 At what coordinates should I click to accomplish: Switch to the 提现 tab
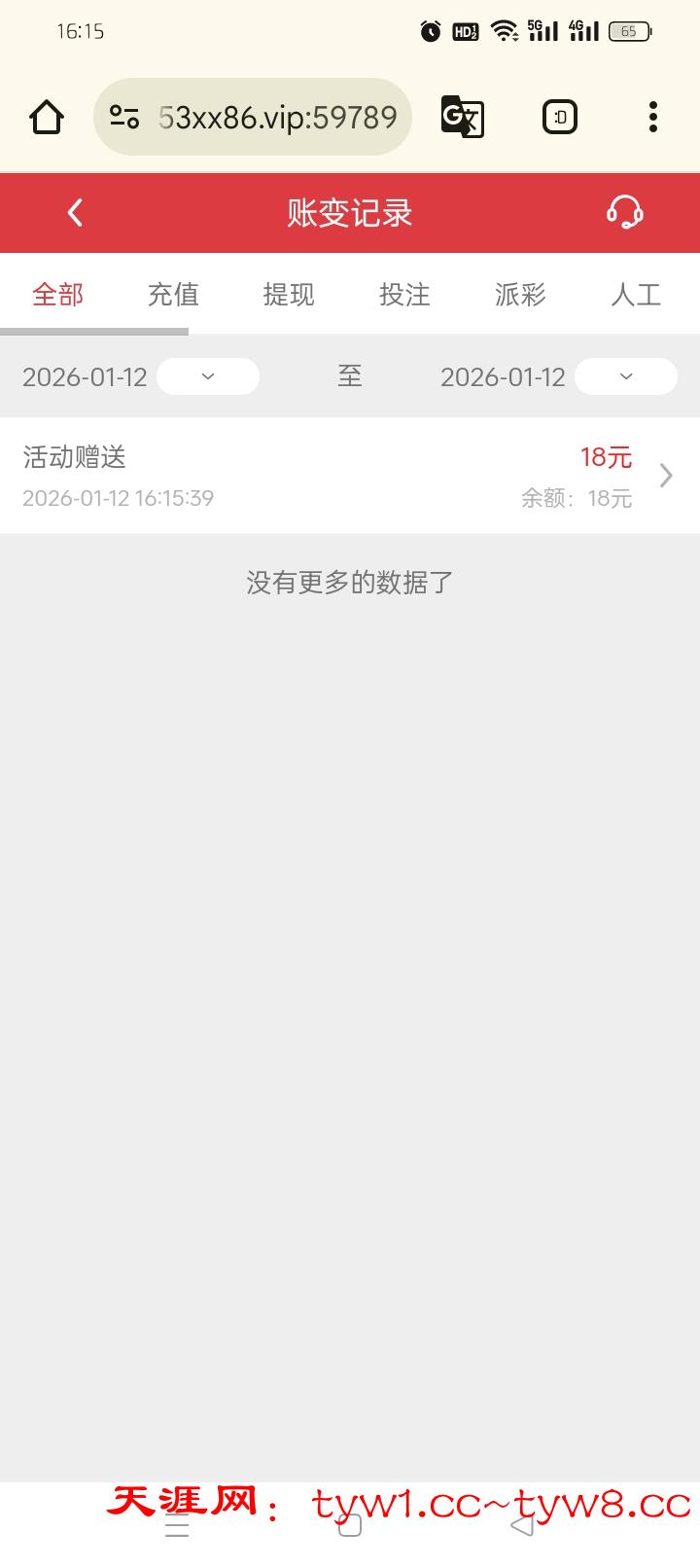click(x=289, y=294)
